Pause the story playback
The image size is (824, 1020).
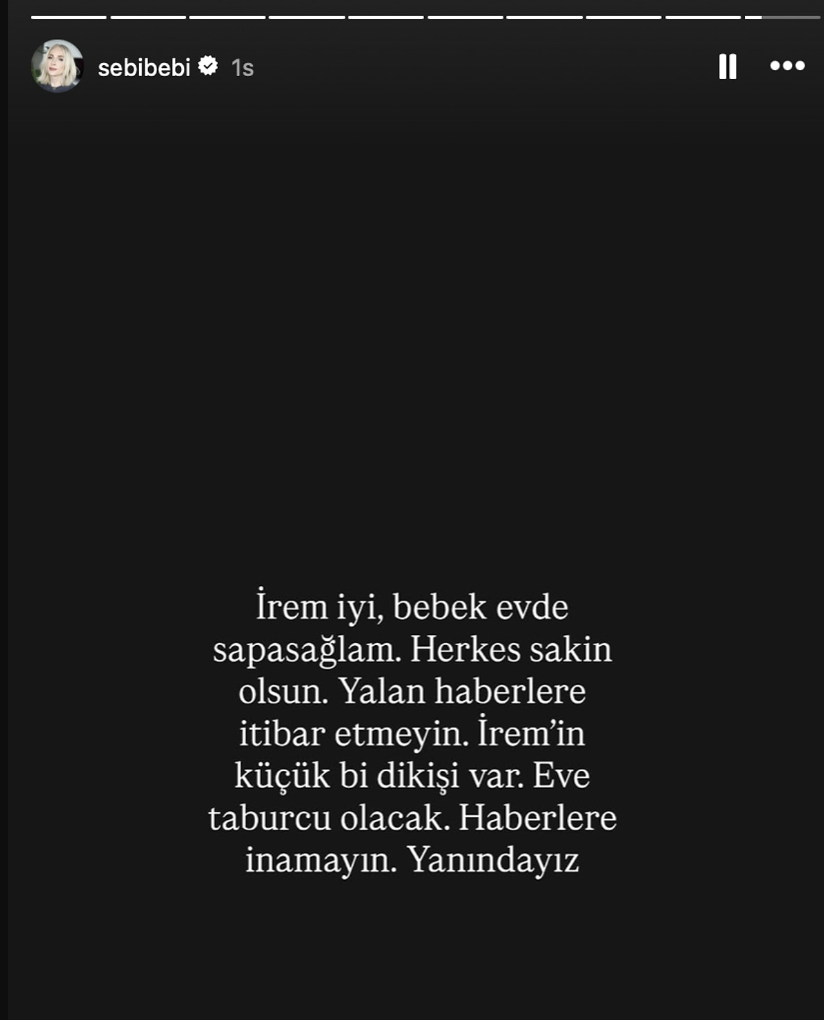727,67
